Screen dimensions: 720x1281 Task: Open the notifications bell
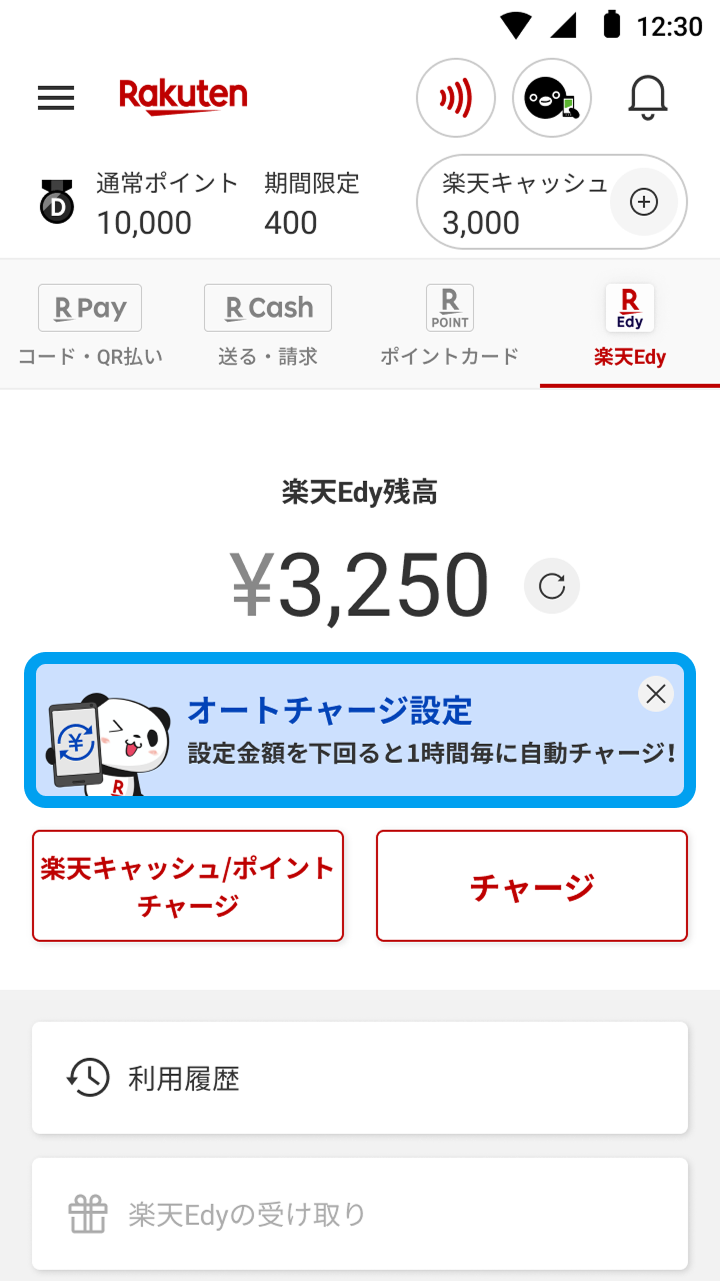[647, 97]
